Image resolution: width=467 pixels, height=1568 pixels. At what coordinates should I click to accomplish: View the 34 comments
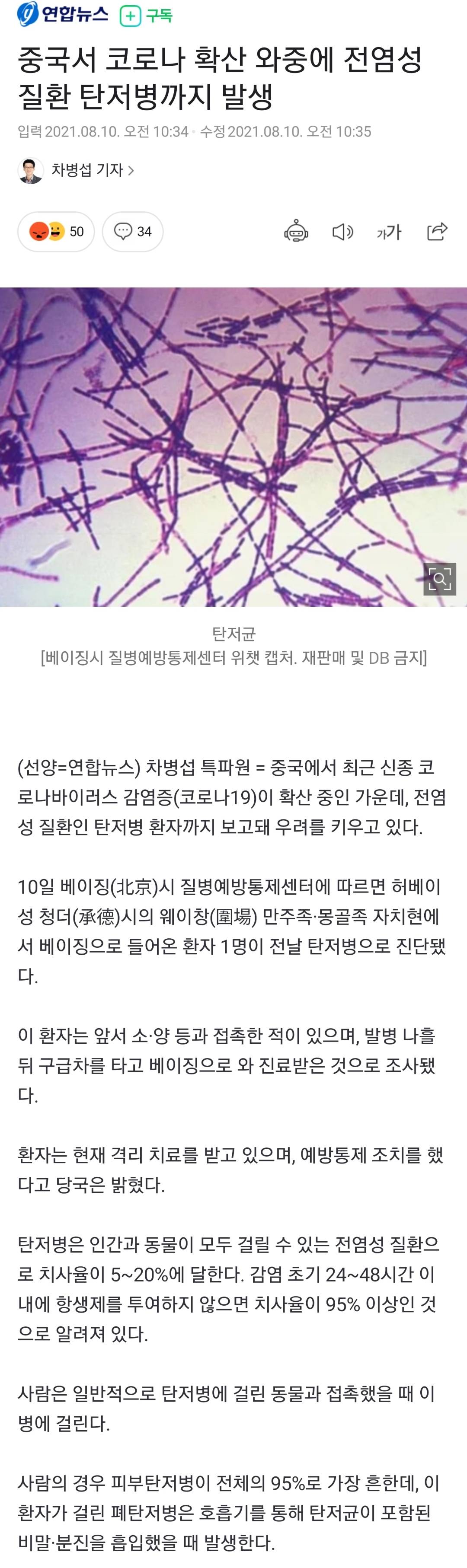(x=133, y=232)
